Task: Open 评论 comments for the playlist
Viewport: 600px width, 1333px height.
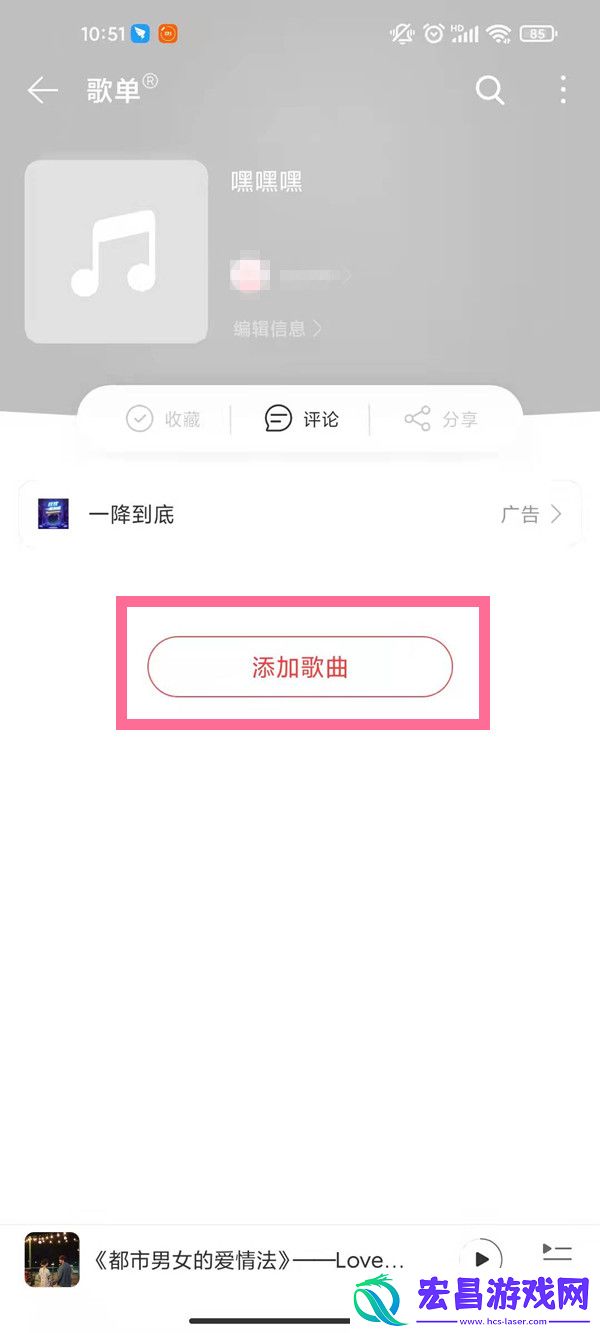Action: coord(301,419)
